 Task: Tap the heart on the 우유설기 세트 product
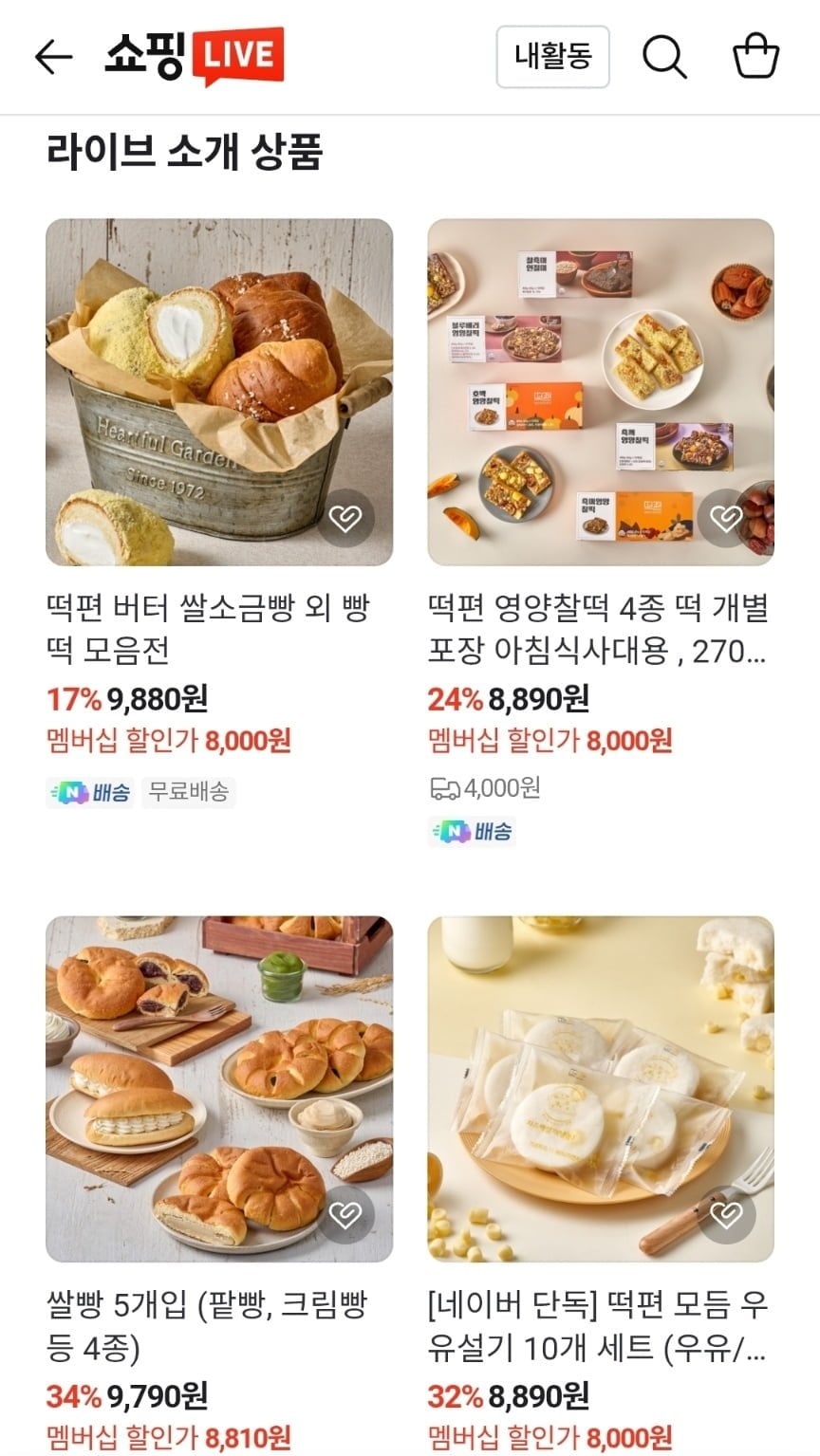click(726, 1215)
